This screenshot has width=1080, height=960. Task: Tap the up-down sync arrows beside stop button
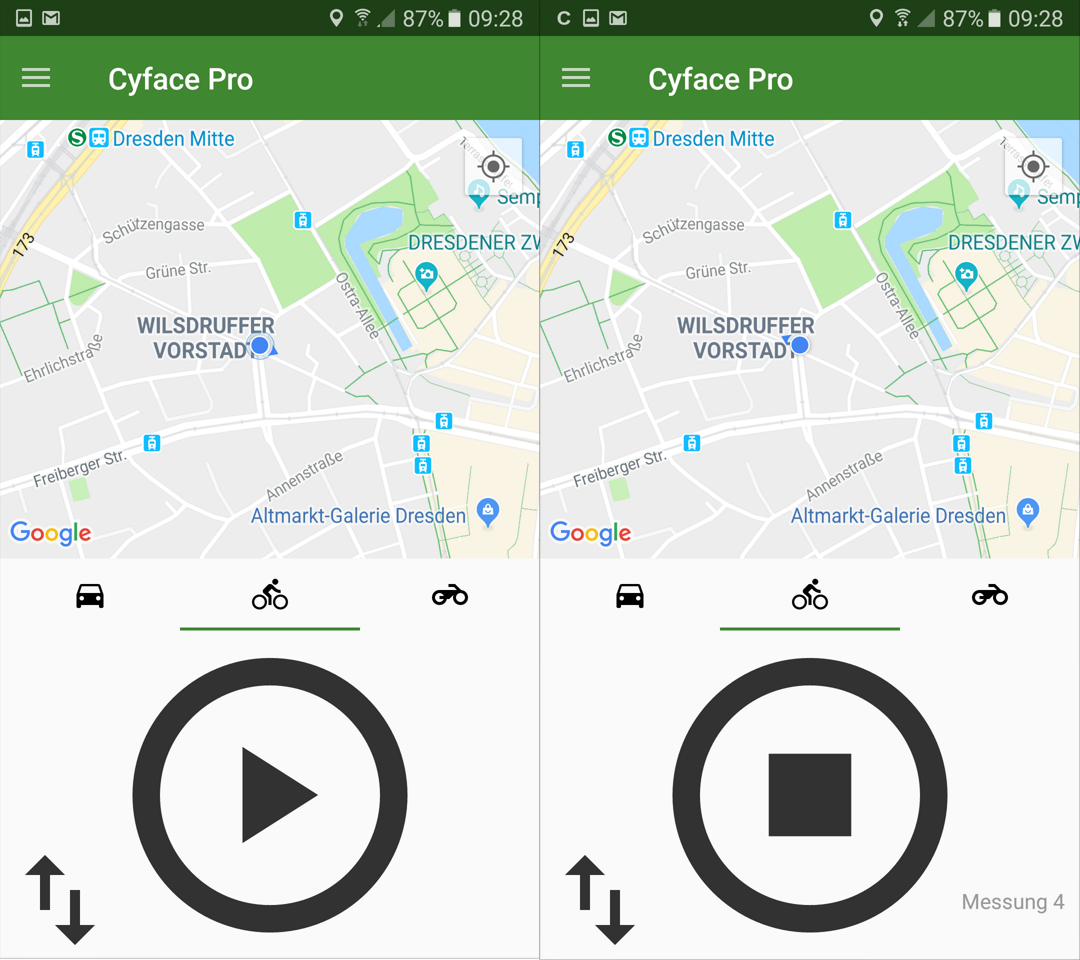click(x=600, y=899)
